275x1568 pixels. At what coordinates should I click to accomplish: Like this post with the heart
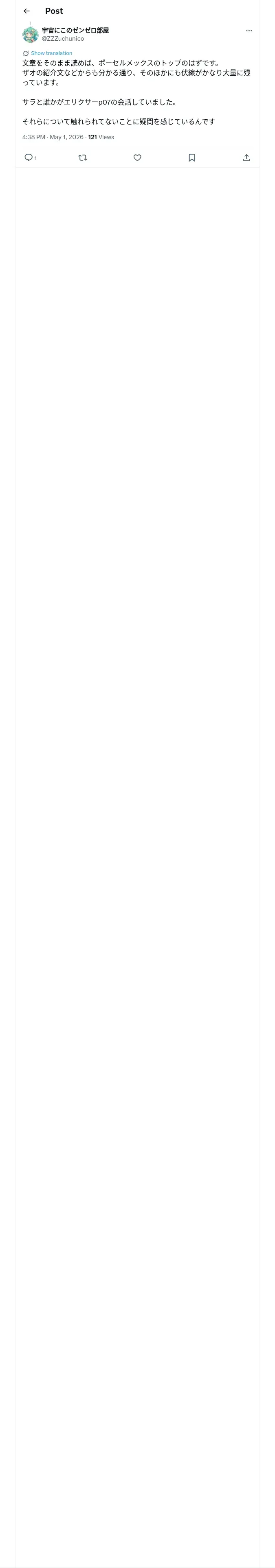tap(137, 158)
